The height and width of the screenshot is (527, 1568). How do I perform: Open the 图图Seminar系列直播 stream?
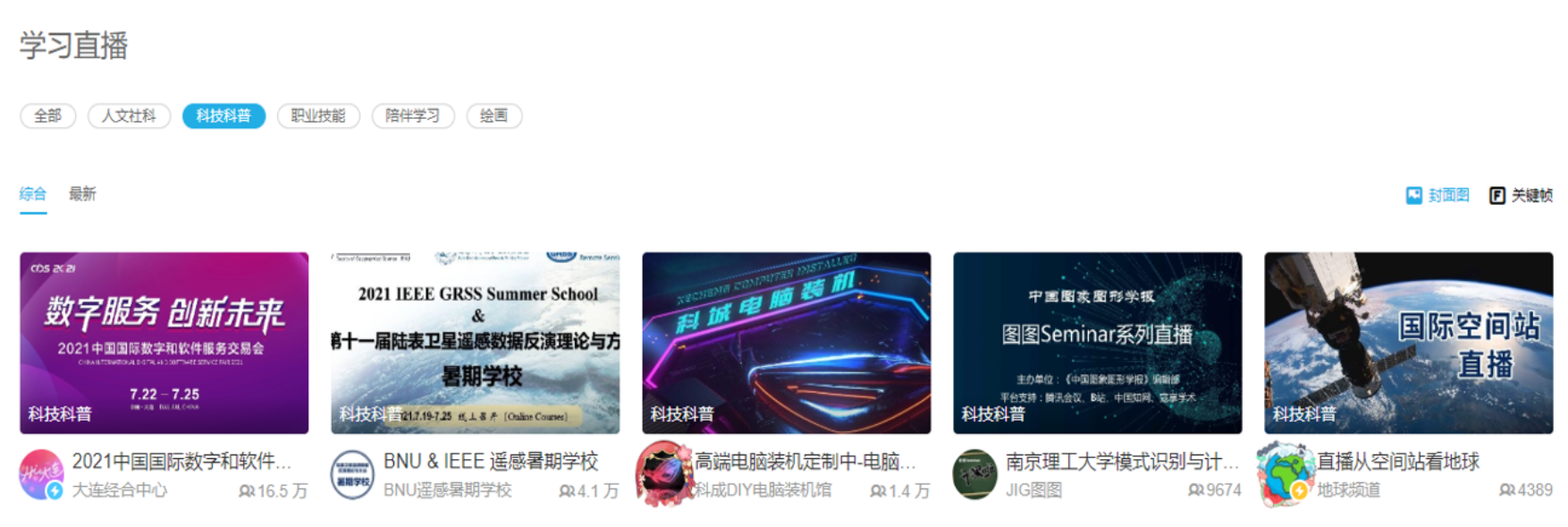point(1098,343)
